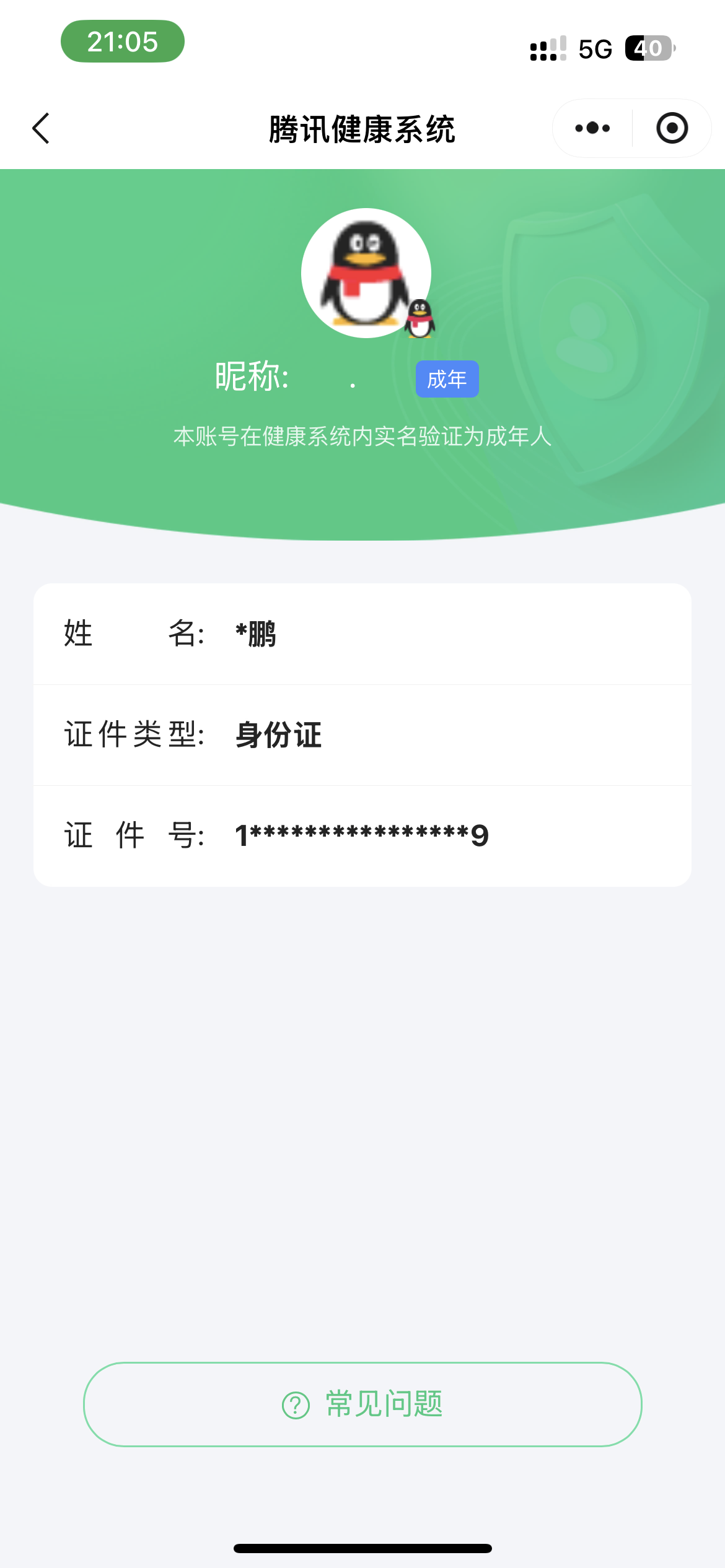Tap the blue 成年 status badge

point(447,379)
